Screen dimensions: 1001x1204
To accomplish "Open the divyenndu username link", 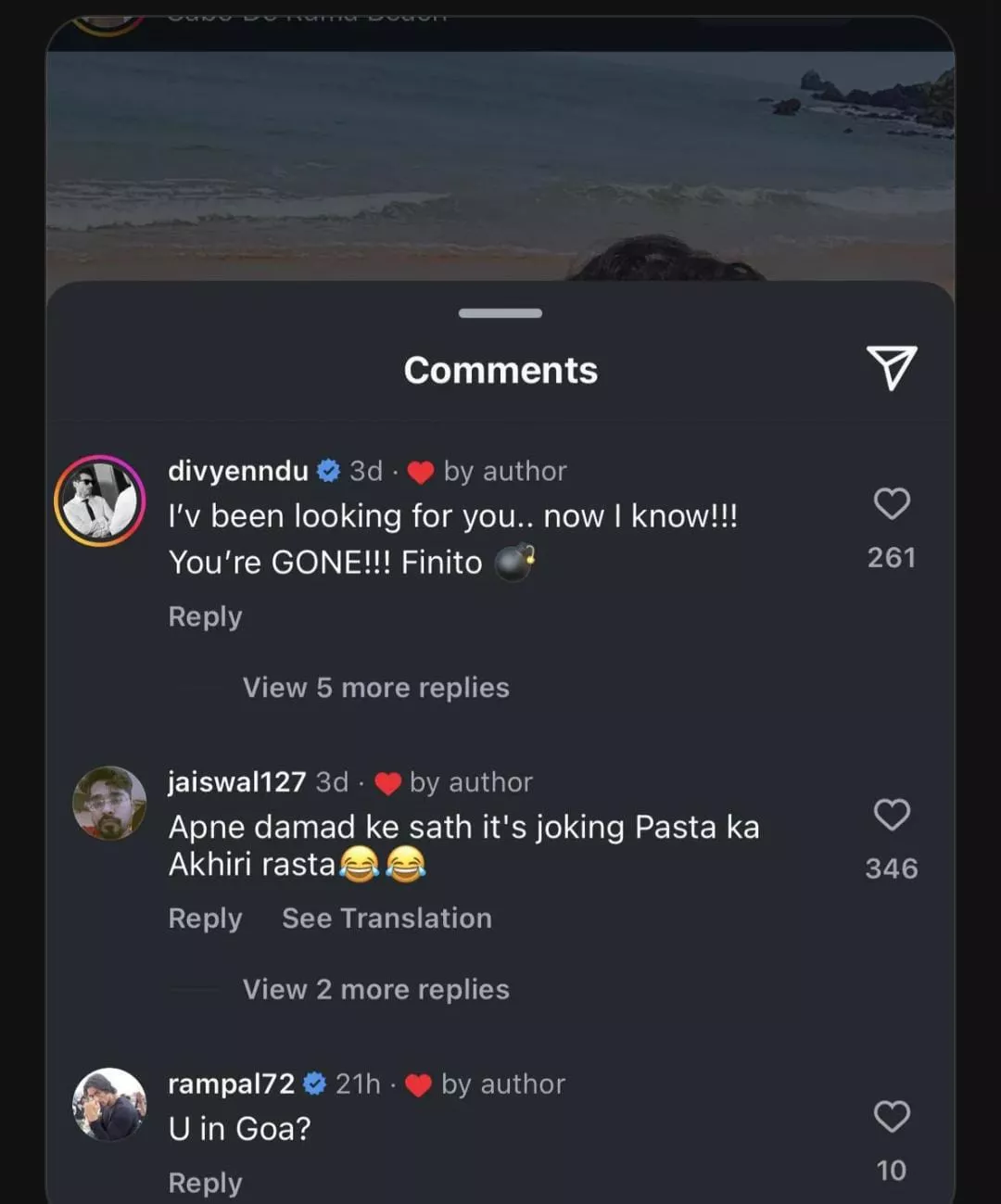I will coord(237,471).
